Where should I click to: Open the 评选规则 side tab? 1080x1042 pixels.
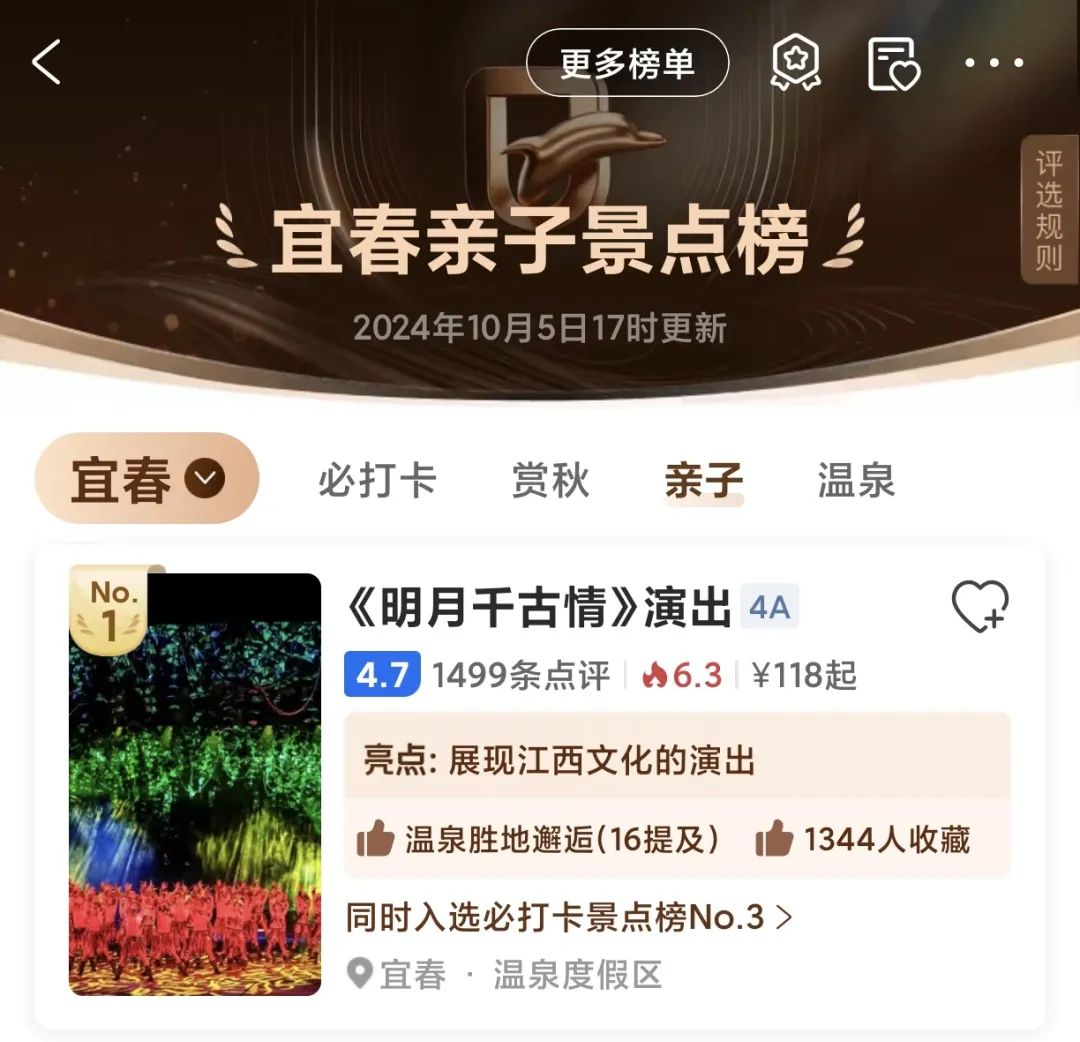tap(1048, 210)
